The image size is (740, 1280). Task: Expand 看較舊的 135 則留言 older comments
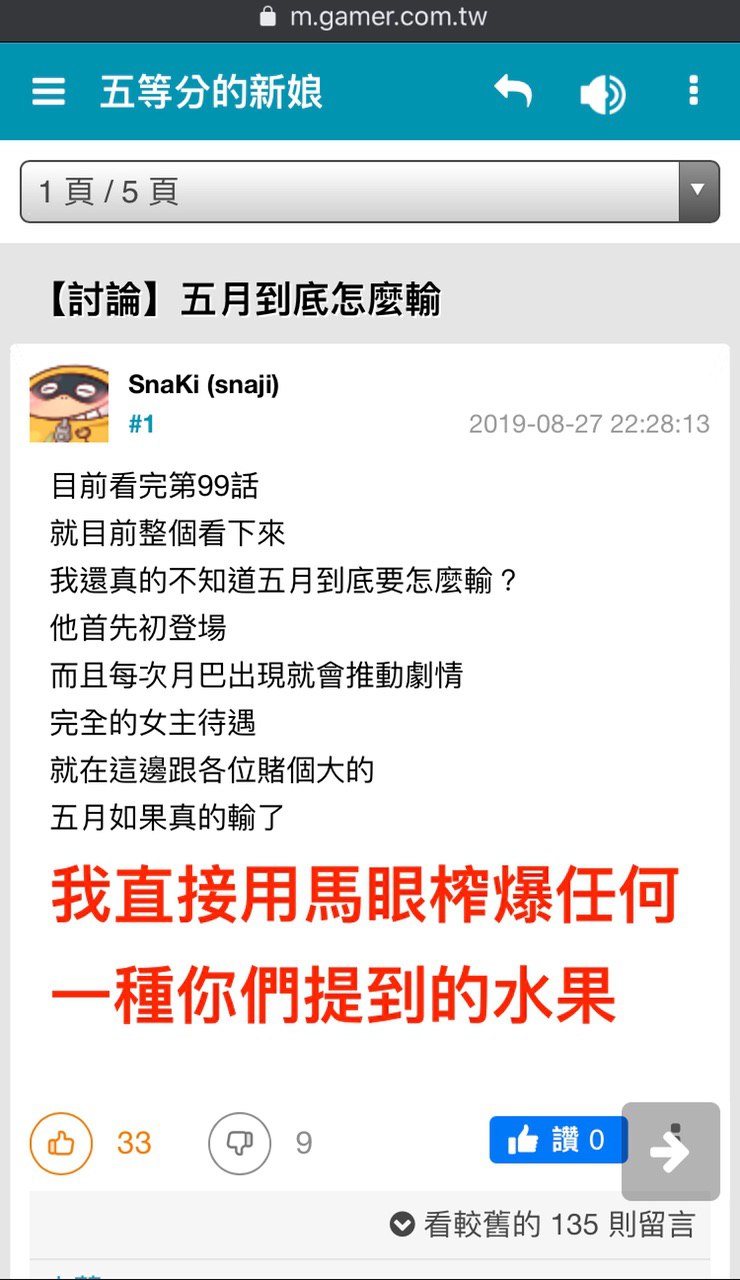[x=542, y=1224]
